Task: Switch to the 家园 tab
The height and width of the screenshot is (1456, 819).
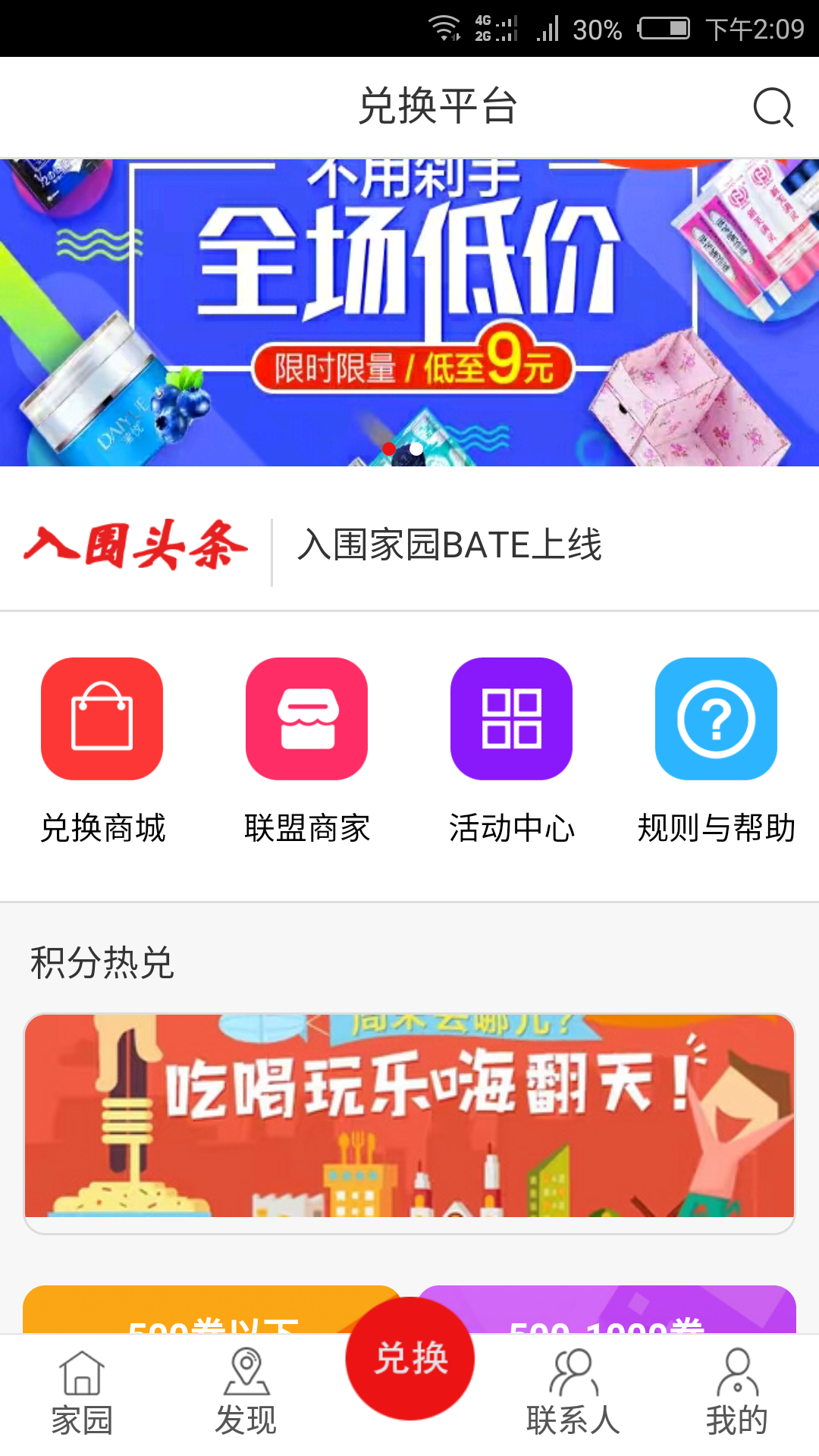Action: [82, 1394]
